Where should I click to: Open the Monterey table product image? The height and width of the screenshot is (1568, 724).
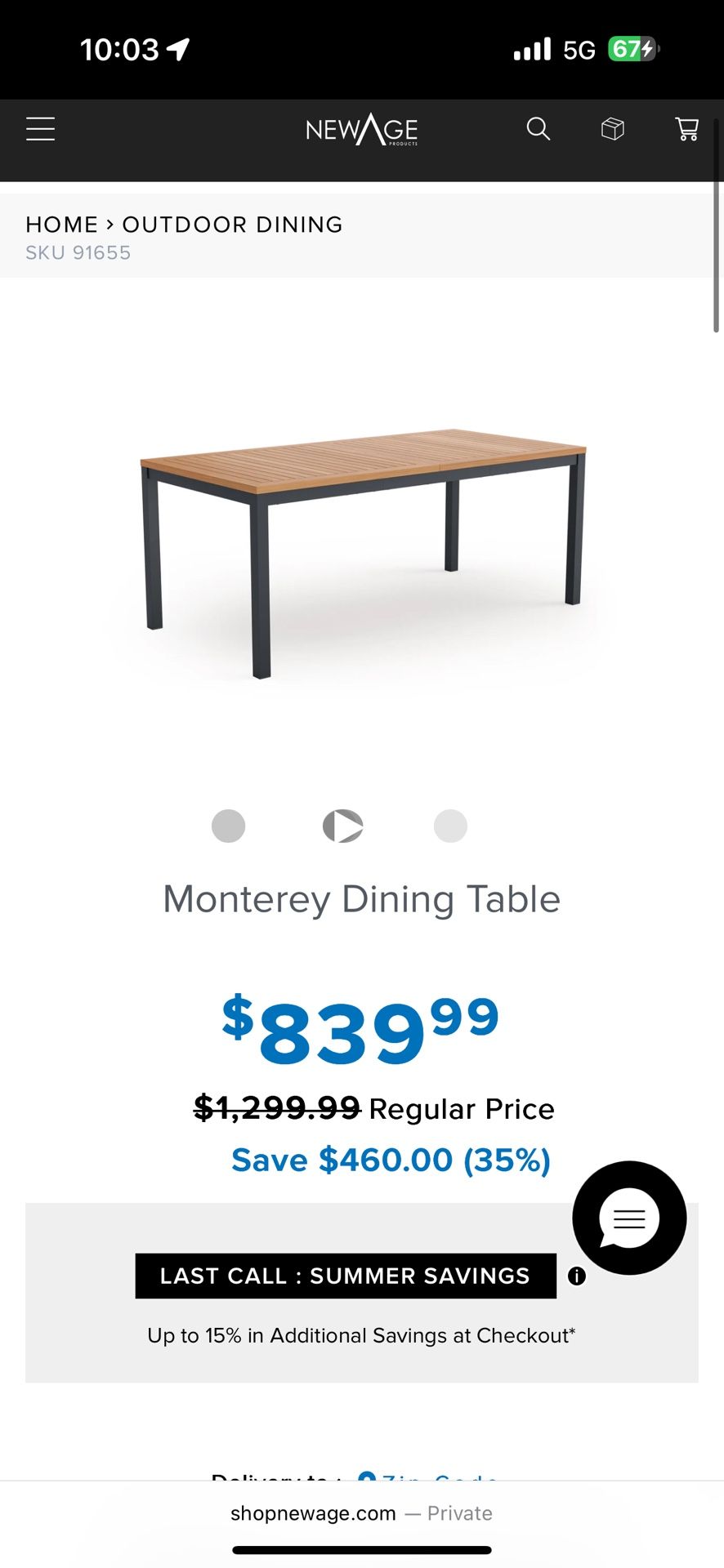pyautogui.click(x=363, y=553)
